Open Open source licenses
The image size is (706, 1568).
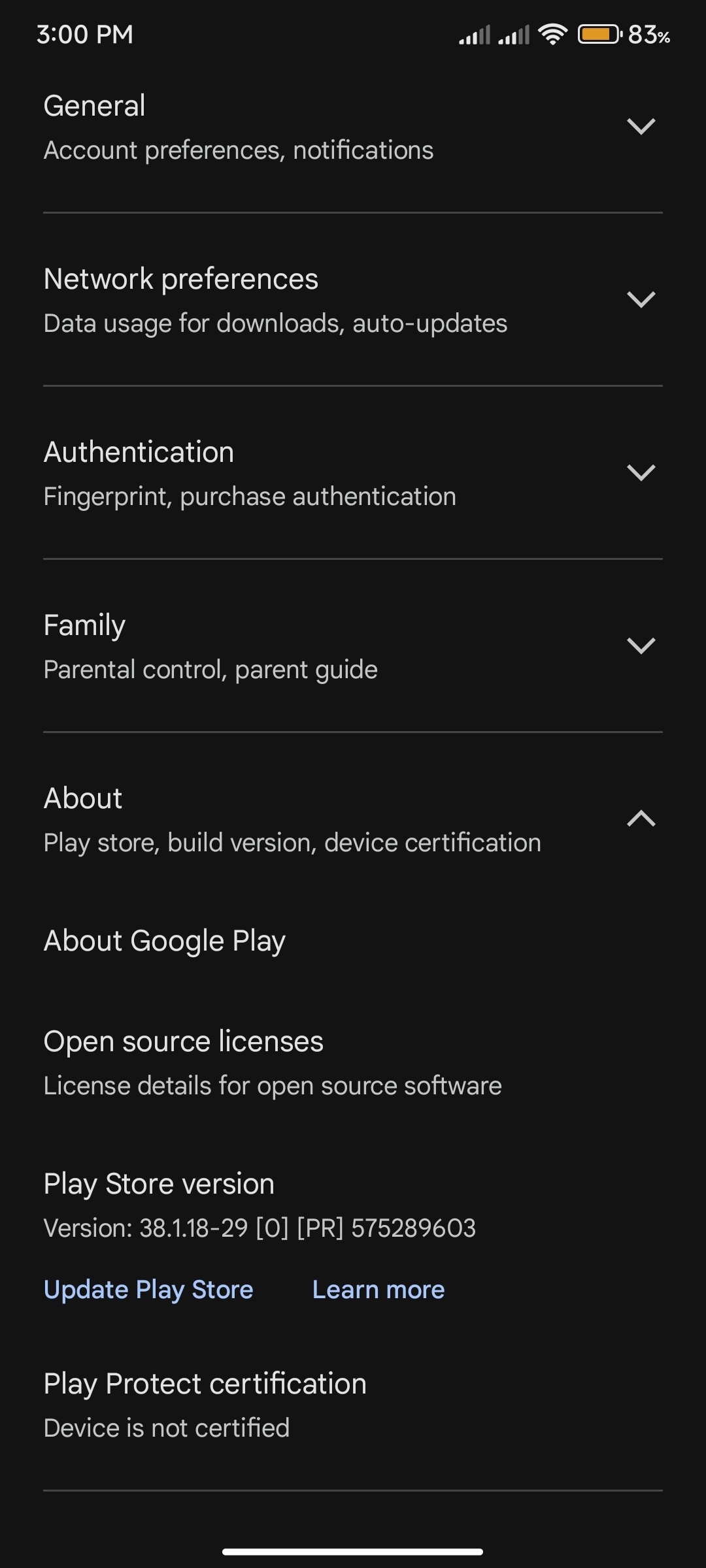coord(353,1062)
